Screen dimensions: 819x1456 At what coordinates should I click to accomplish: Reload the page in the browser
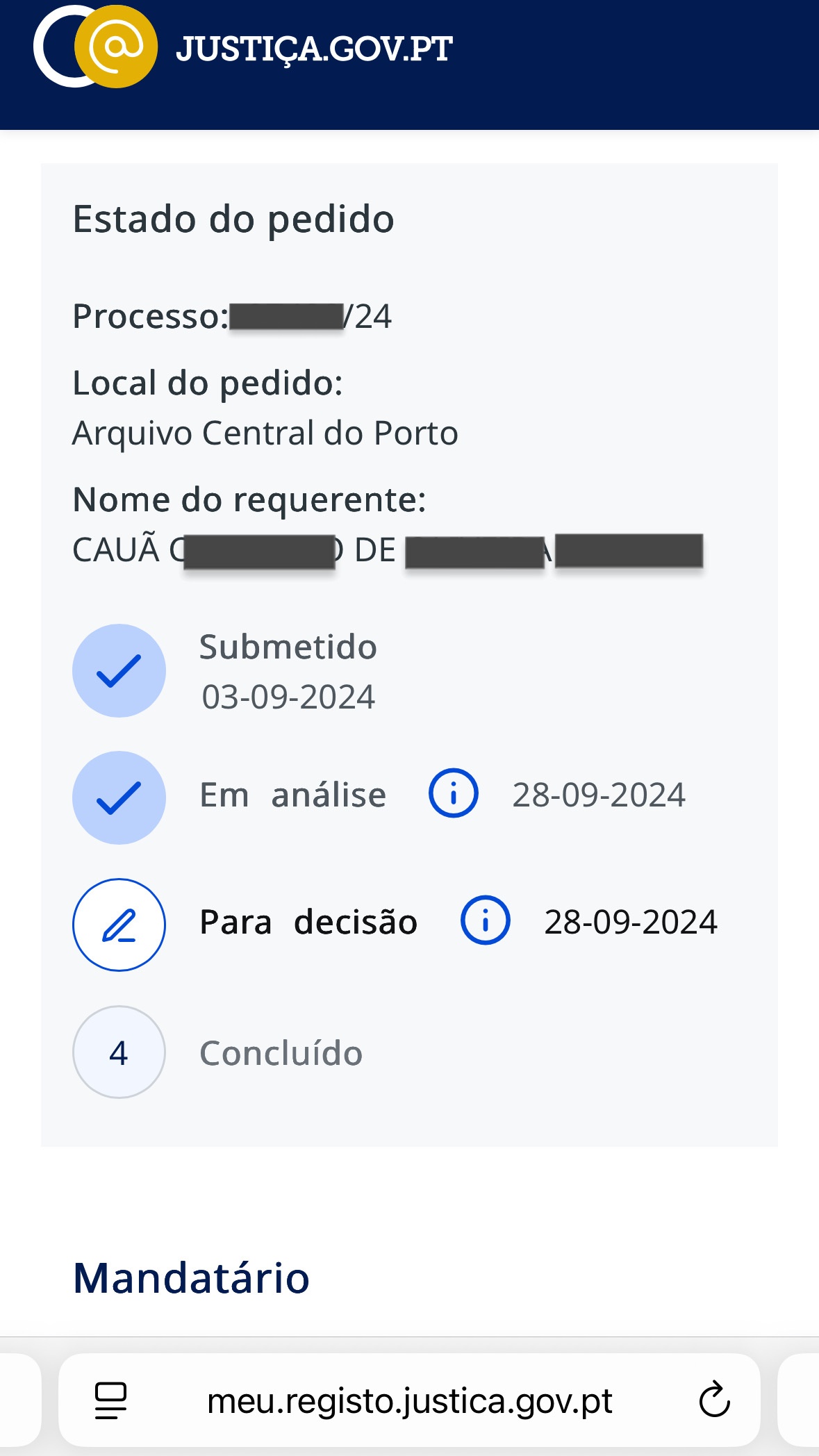tap(714, 1400)
